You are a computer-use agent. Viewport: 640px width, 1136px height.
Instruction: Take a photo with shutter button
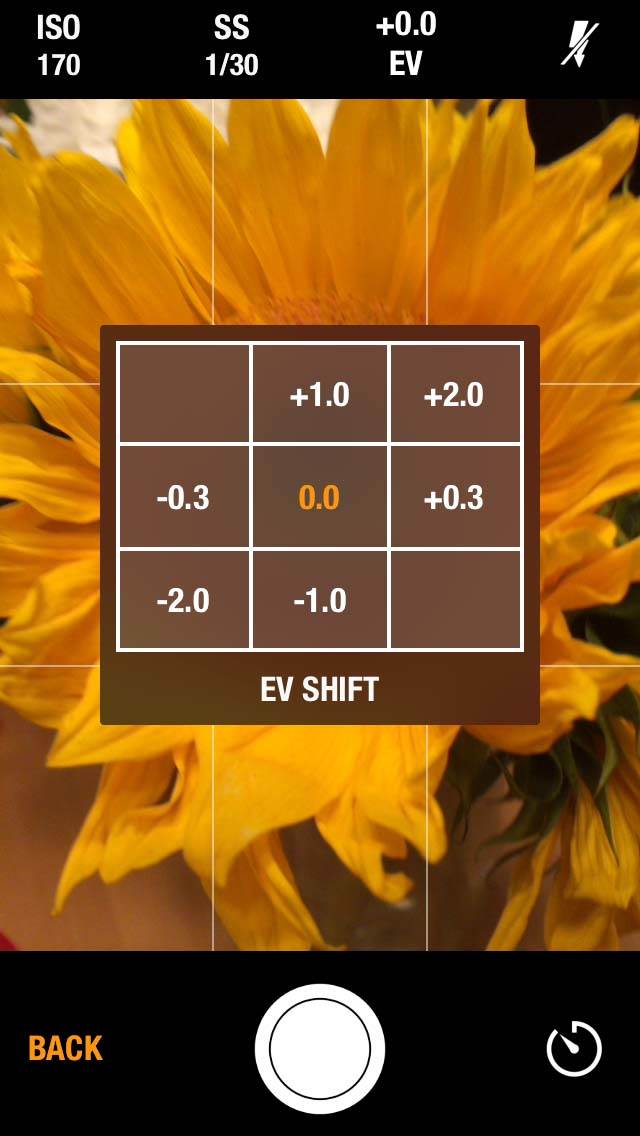tap(320, 1048)
